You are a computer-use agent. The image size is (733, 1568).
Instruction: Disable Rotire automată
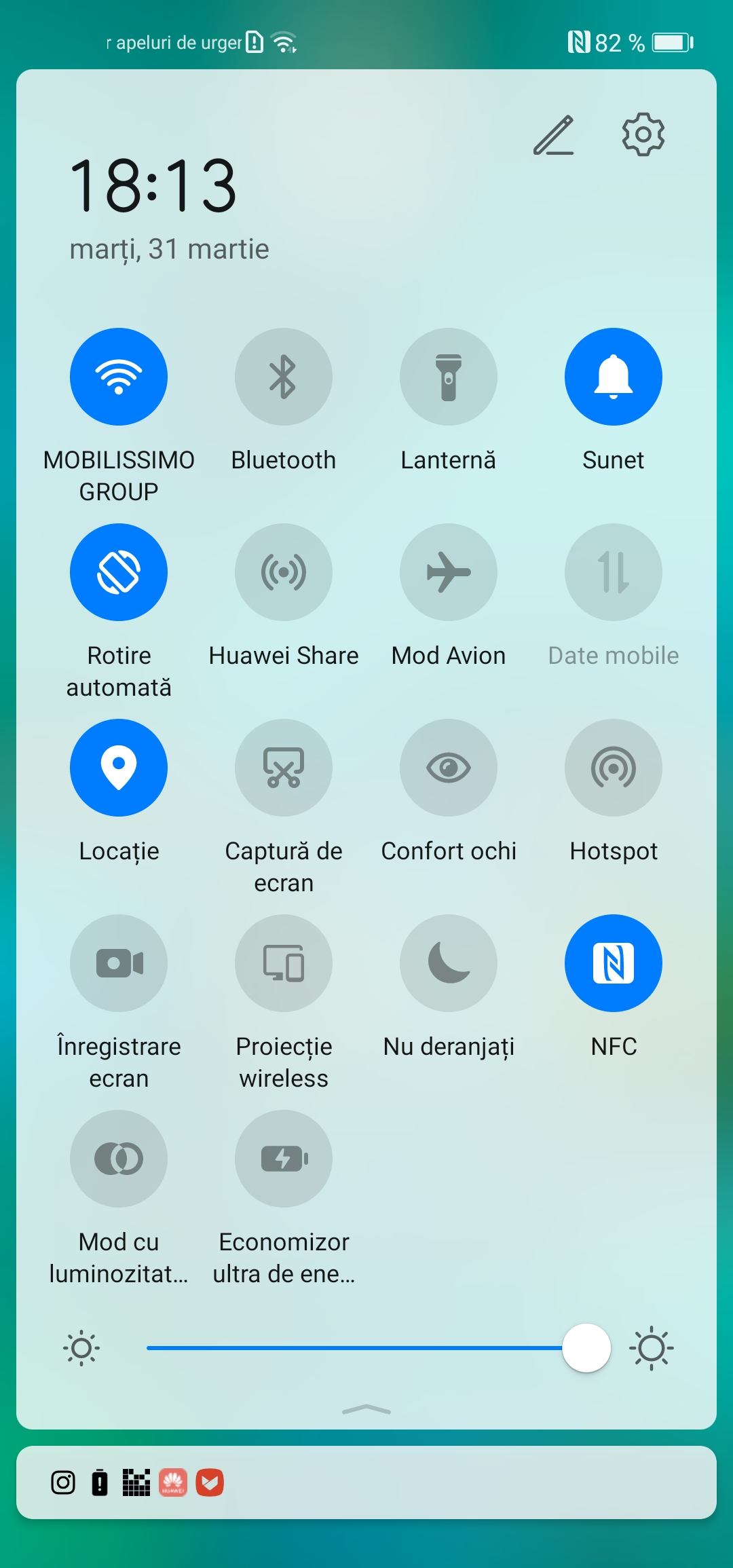point(119,572)
